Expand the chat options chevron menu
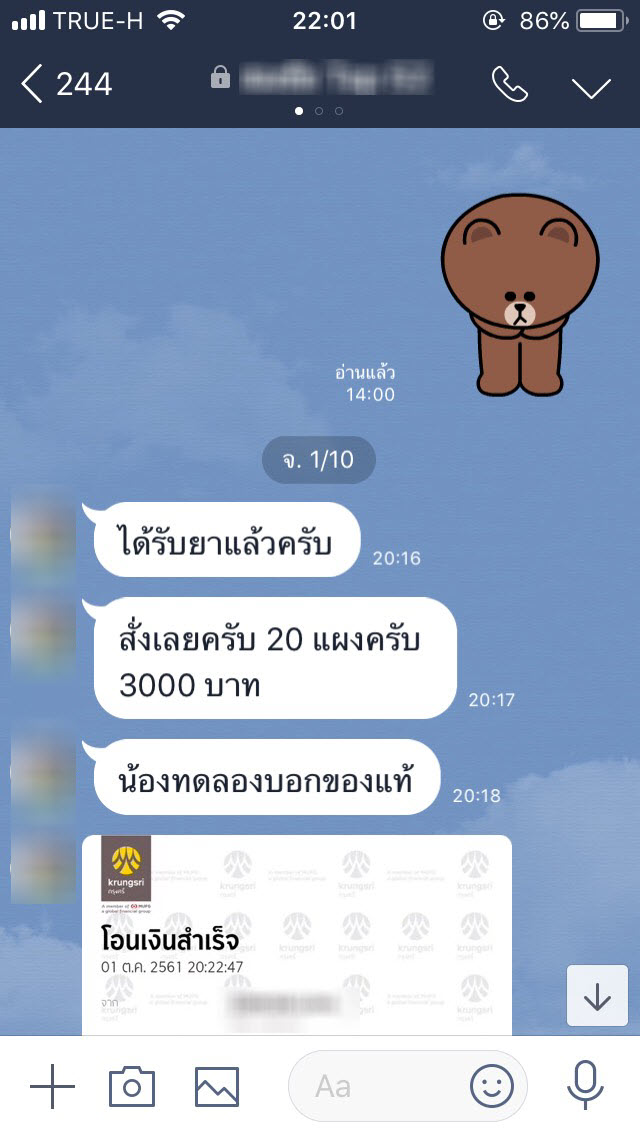 point(591,87)
